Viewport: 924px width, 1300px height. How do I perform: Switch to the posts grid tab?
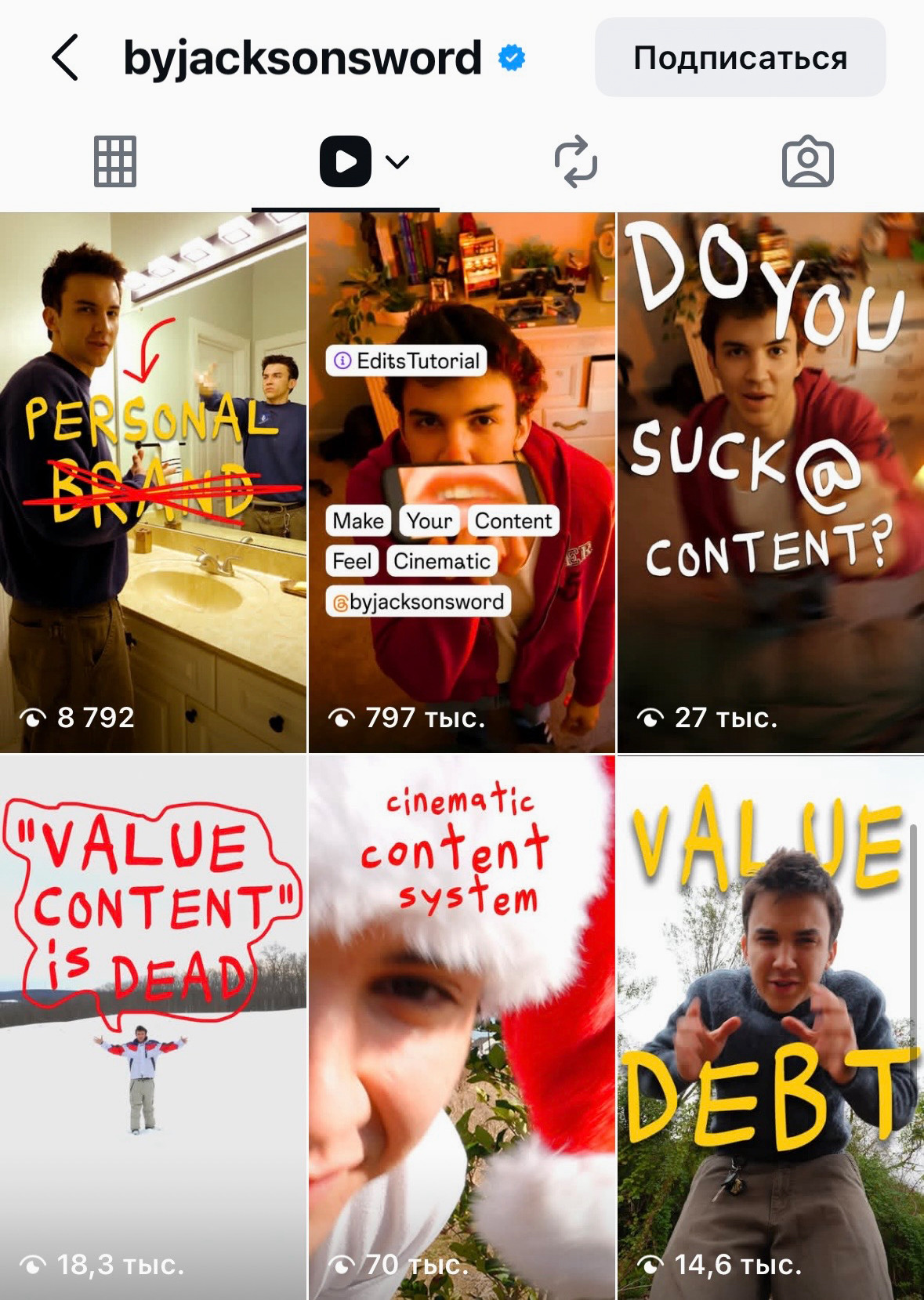point(115,161)
